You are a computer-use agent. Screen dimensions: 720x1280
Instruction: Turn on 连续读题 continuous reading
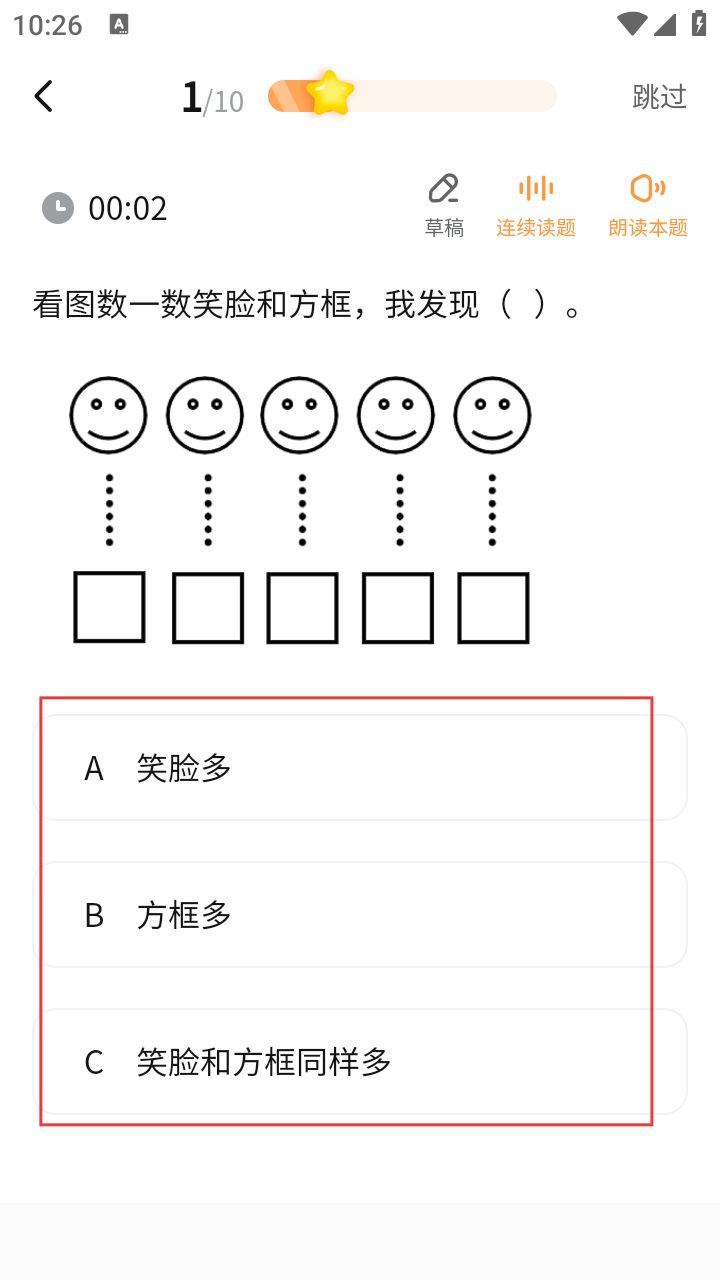coord(536,205)
